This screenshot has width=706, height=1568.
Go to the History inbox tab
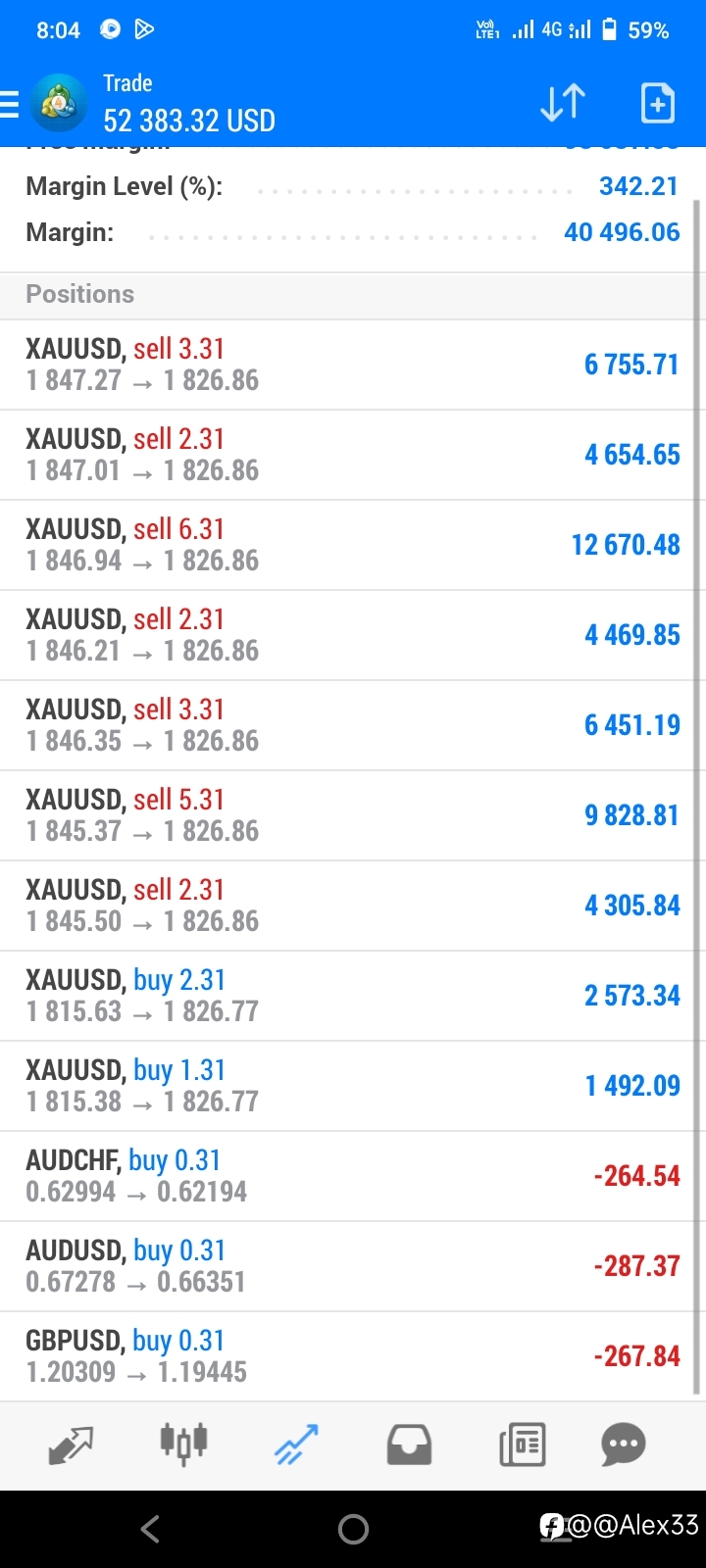coord(409,1445)
